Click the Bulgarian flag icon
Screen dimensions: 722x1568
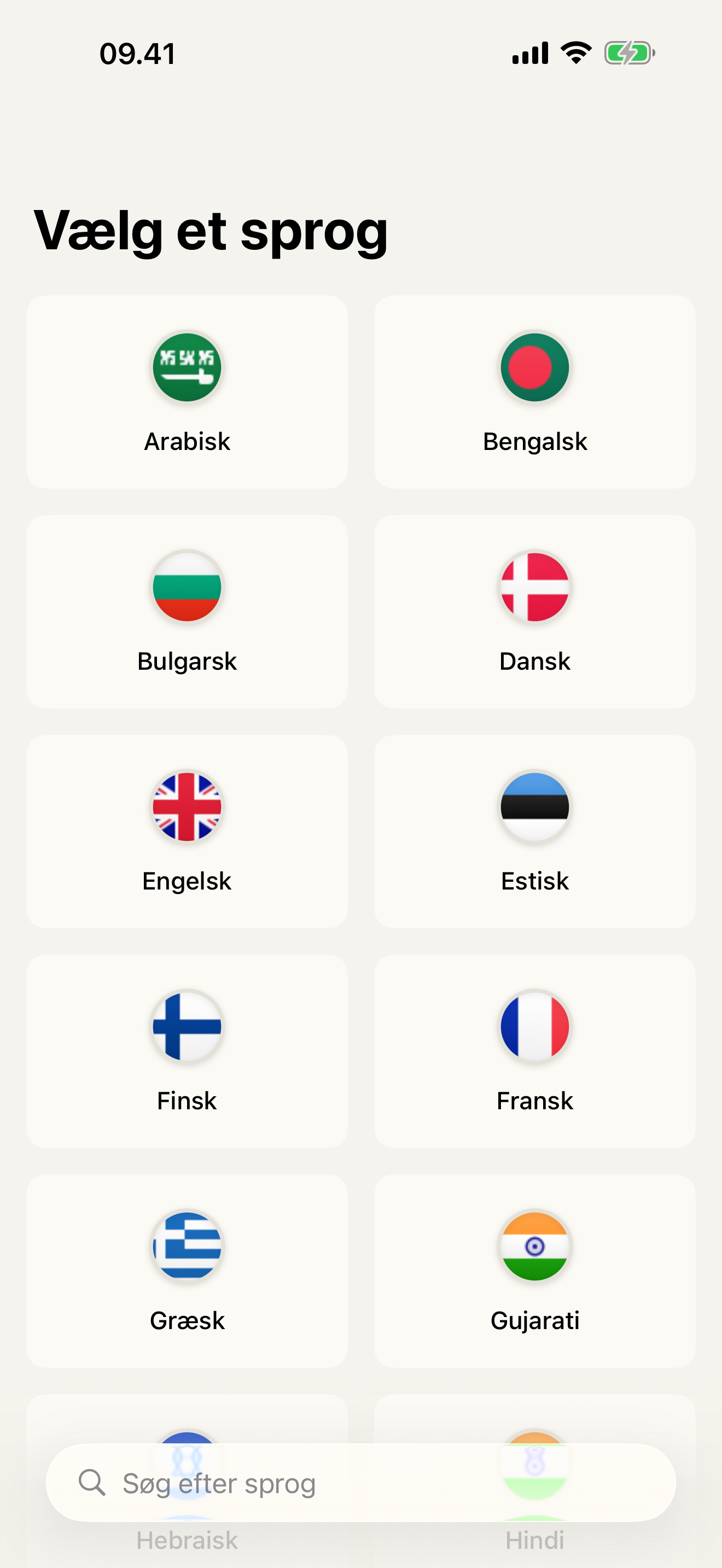click(x=187, y=587)
